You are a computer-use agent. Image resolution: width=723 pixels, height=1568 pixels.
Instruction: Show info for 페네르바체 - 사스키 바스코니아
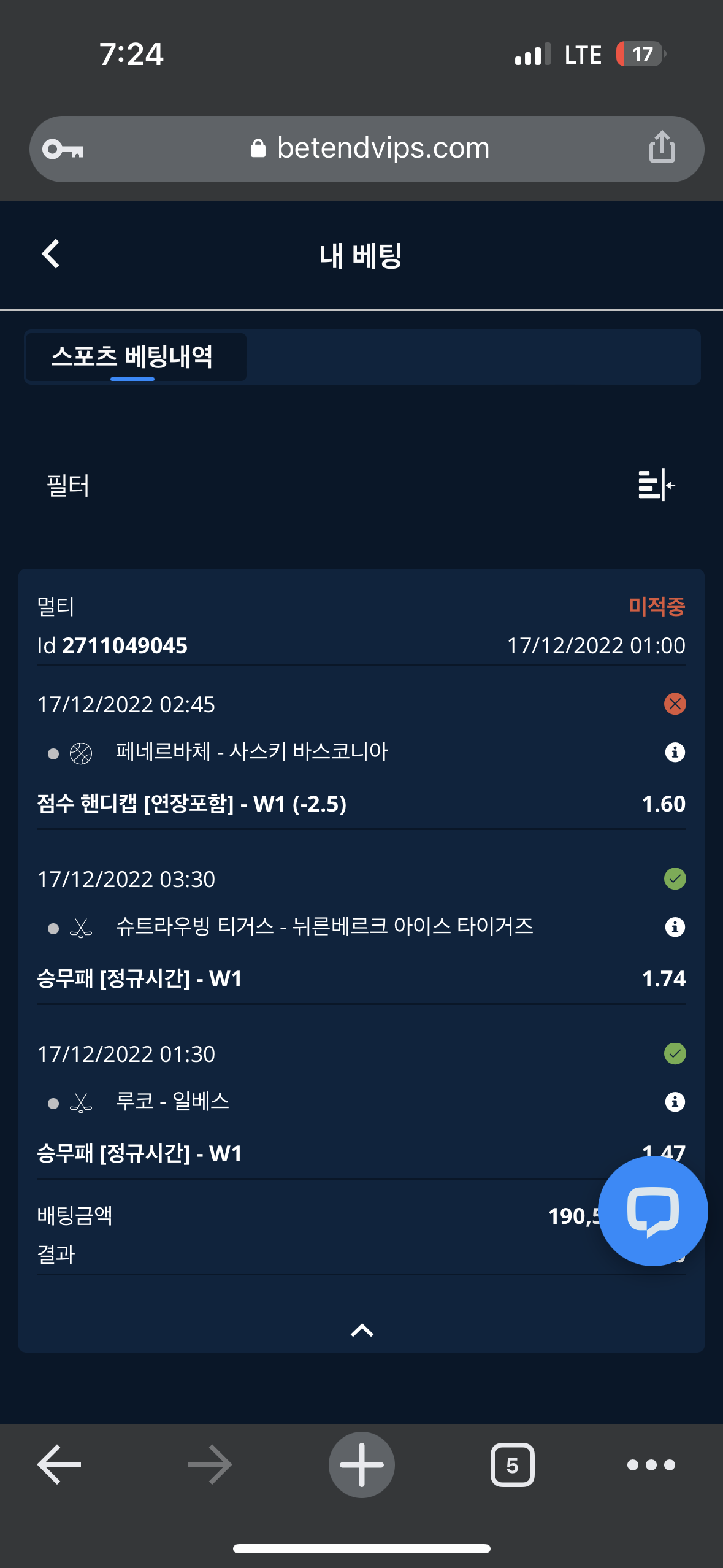675,752
